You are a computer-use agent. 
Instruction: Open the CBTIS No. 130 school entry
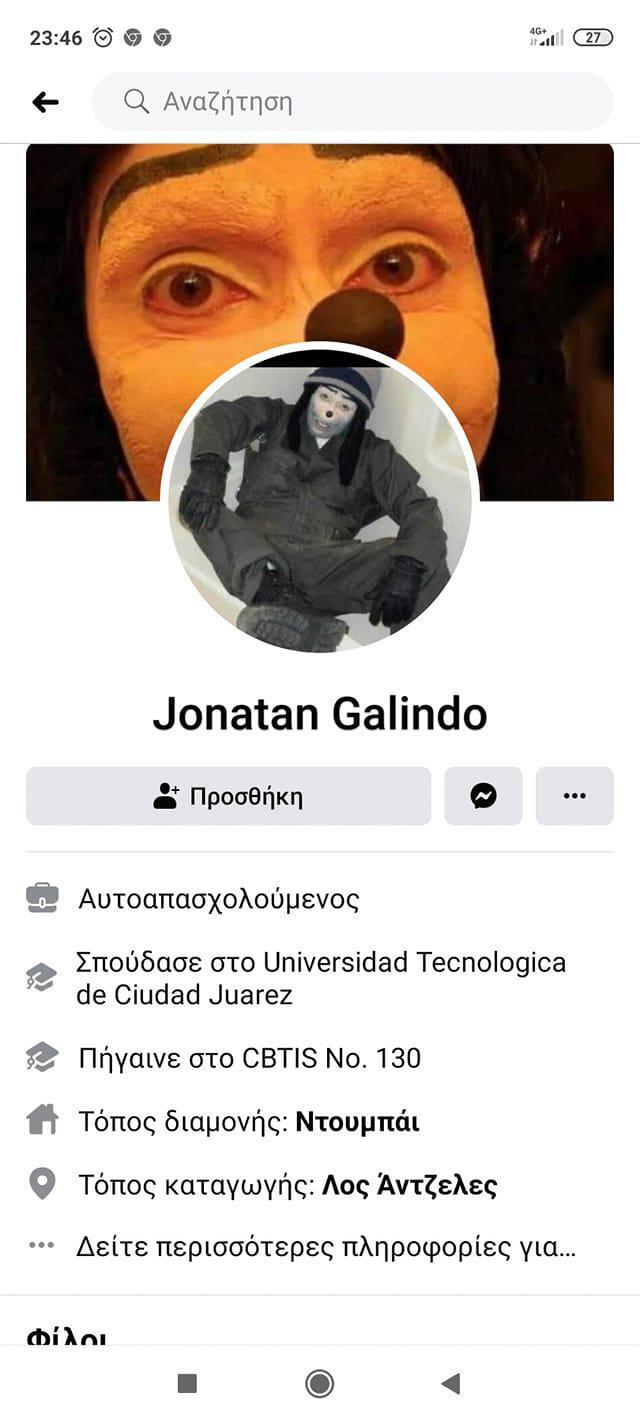tap(331, 1058)
